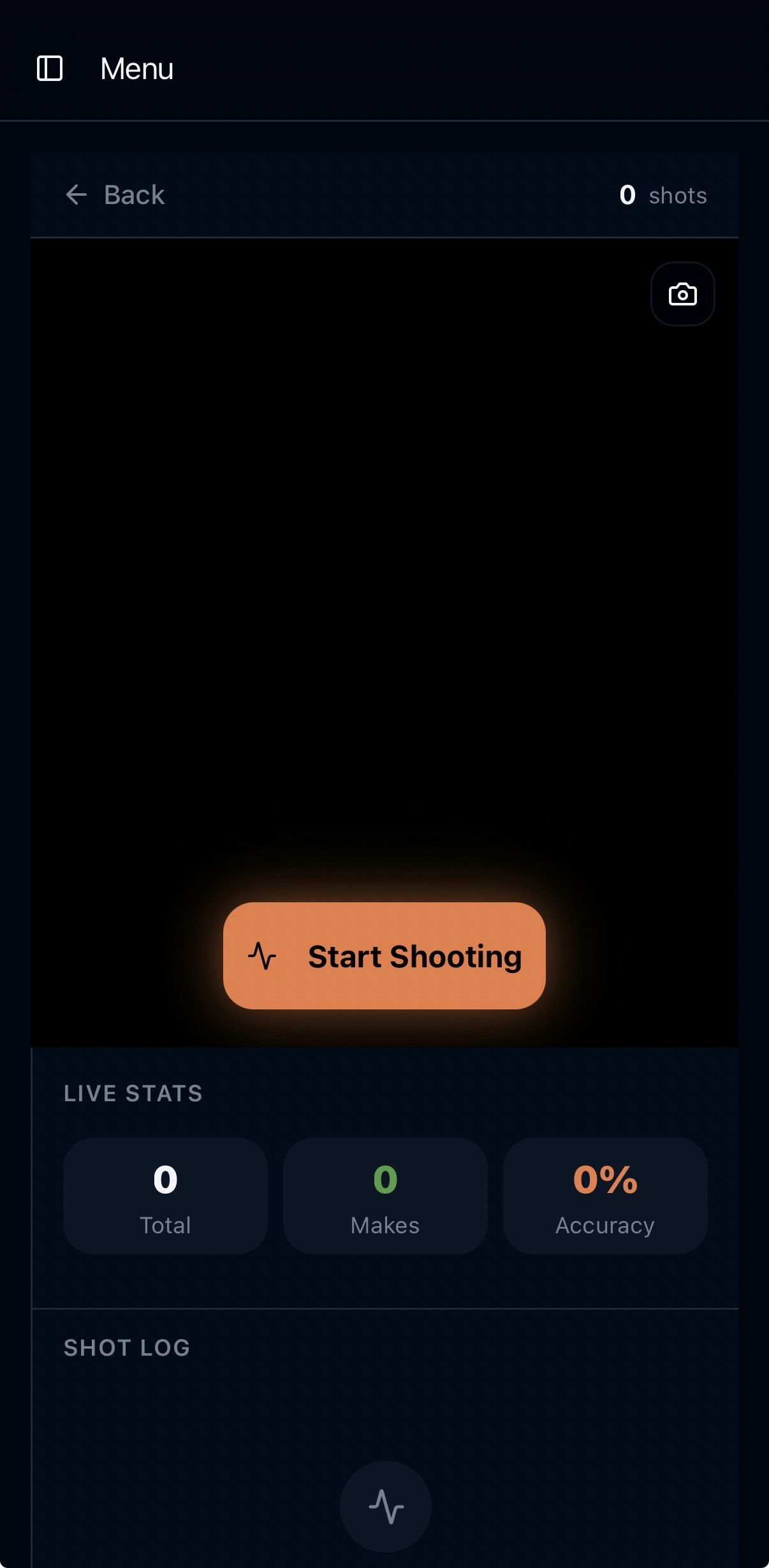Tap the camera switch icon
This screenshot has width=769, height=1568.
pos(682,295)
